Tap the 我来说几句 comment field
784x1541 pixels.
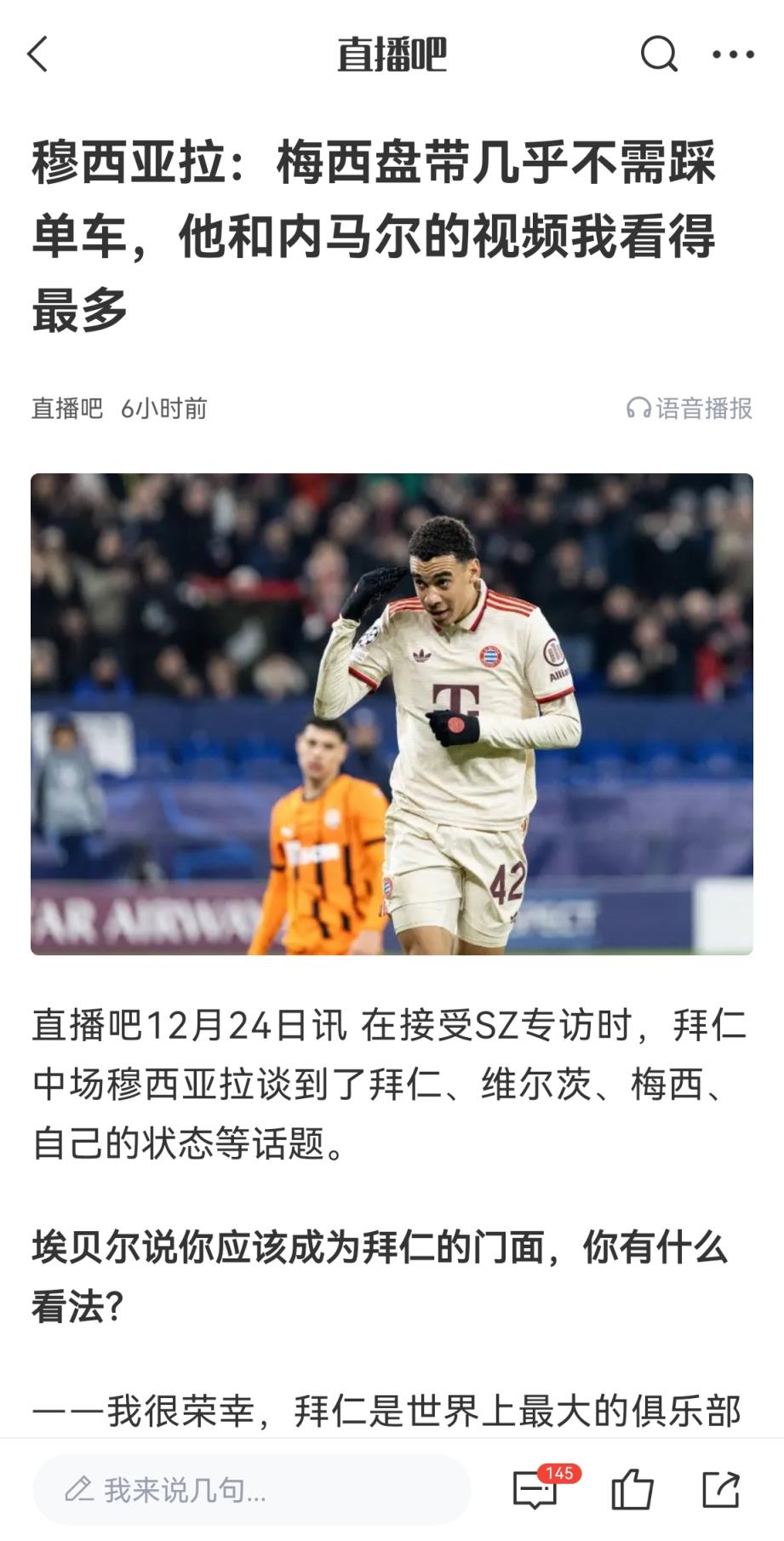coord(251,1489)
